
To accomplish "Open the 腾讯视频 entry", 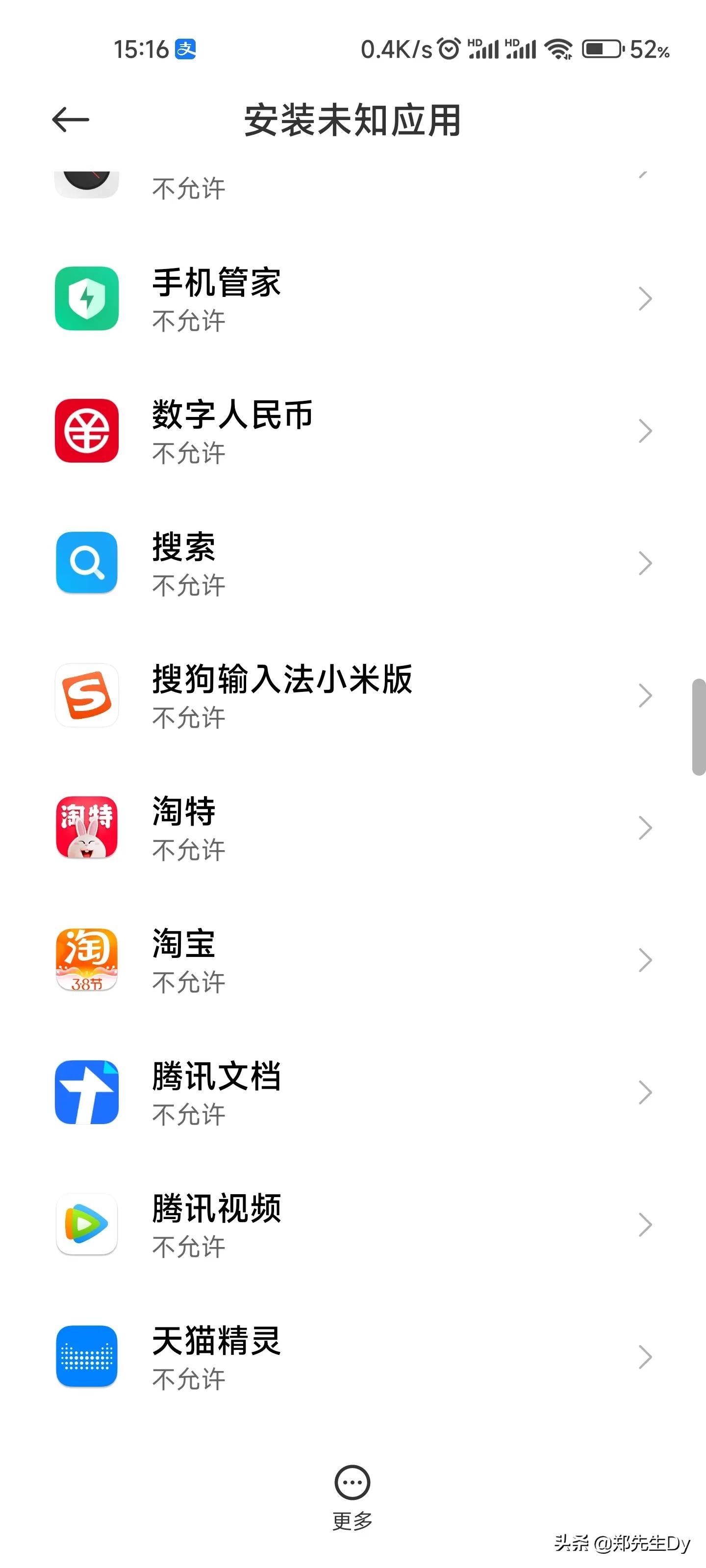I will tap(353, 1224).
